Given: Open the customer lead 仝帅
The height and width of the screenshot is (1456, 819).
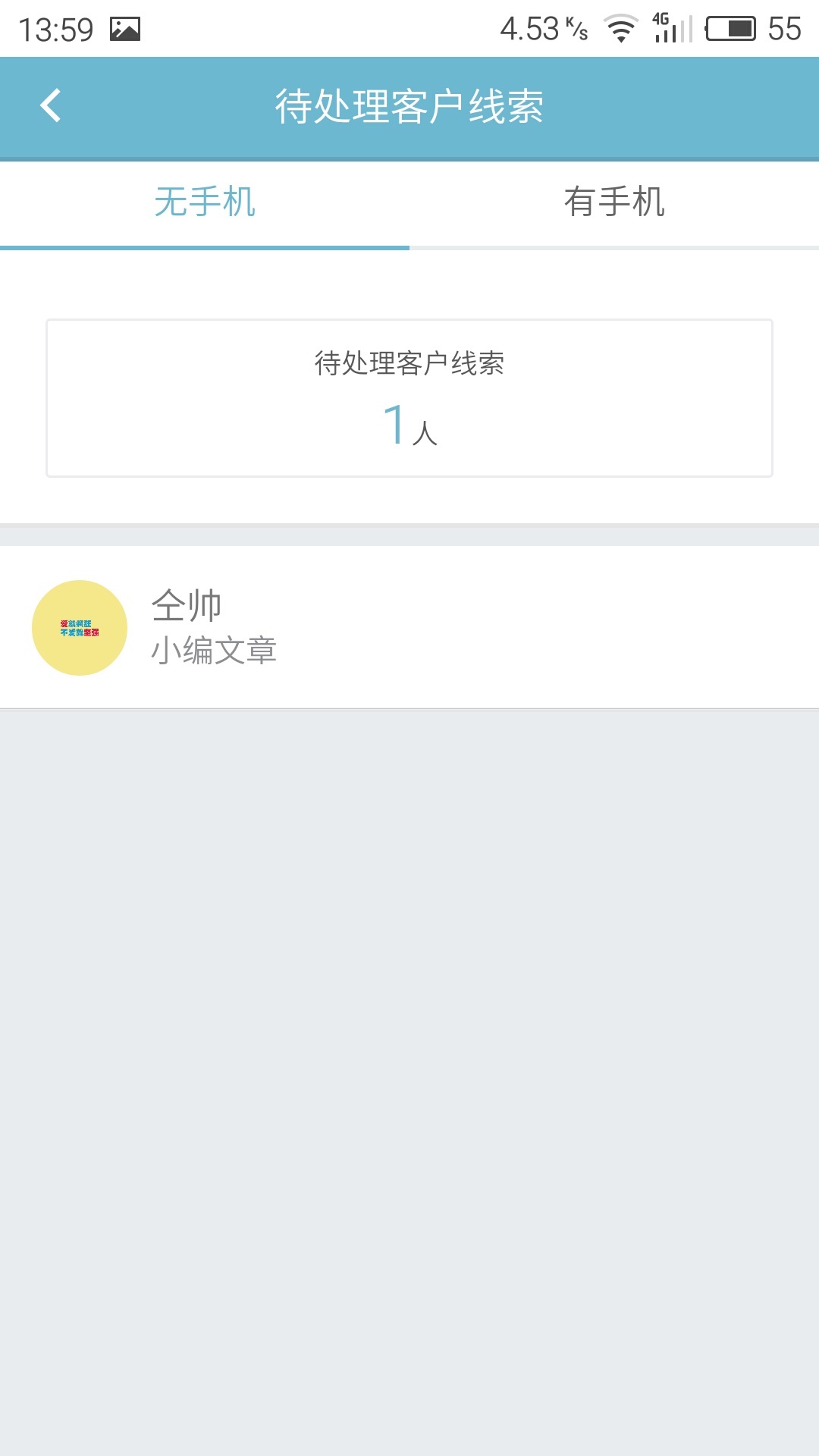Looking at the screenshot, I should (409, 627).
